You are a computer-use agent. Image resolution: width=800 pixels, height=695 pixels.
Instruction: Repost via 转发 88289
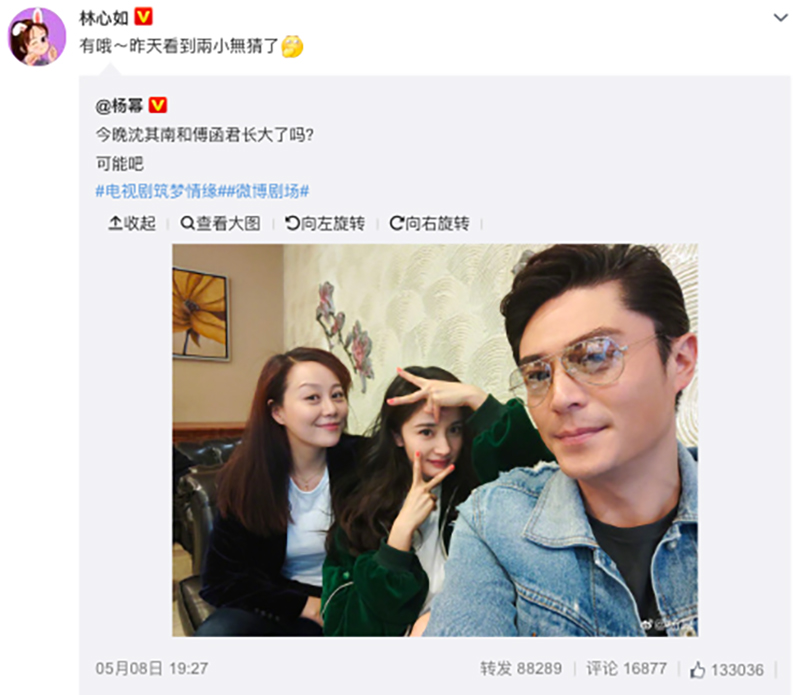pos(520,669)
